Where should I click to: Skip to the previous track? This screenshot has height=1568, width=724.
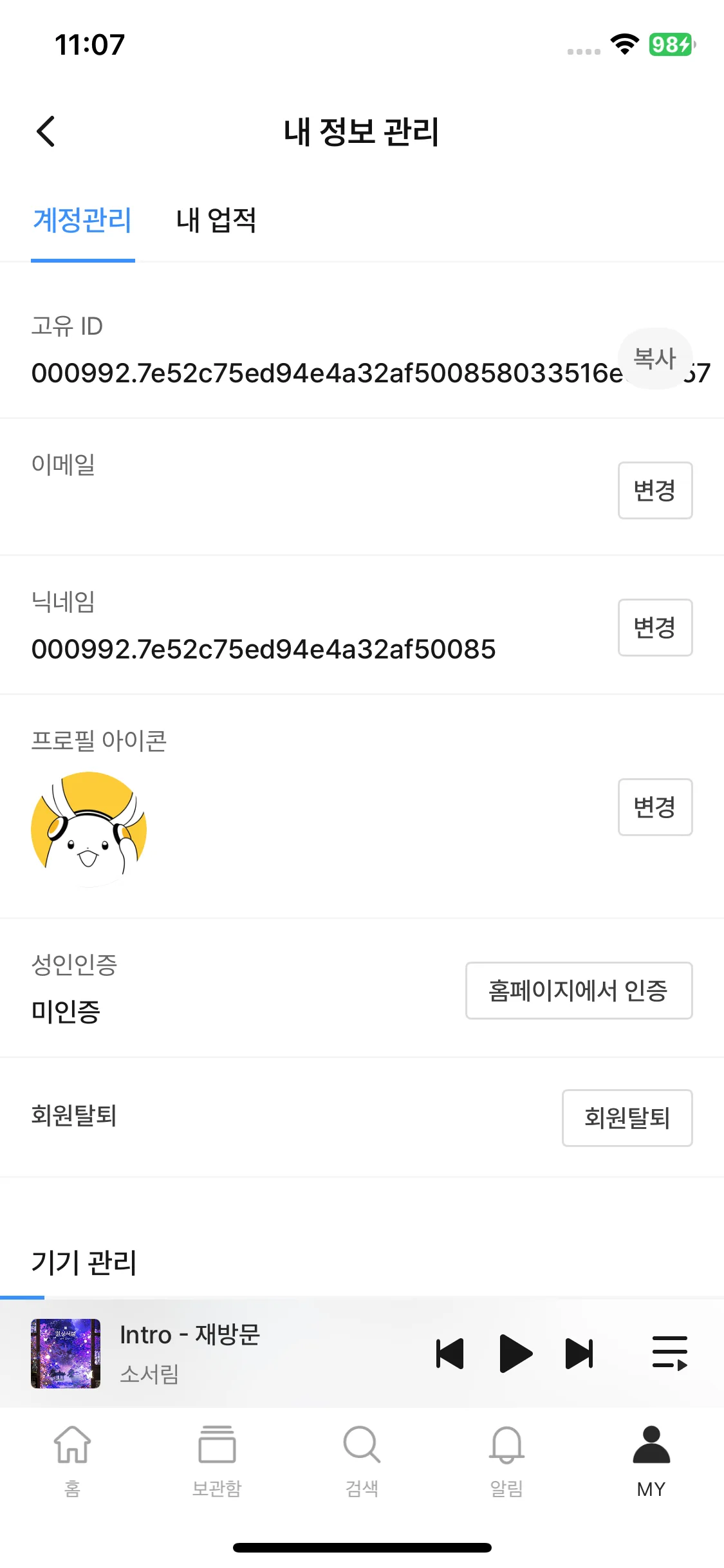(x=450, y=1353)
